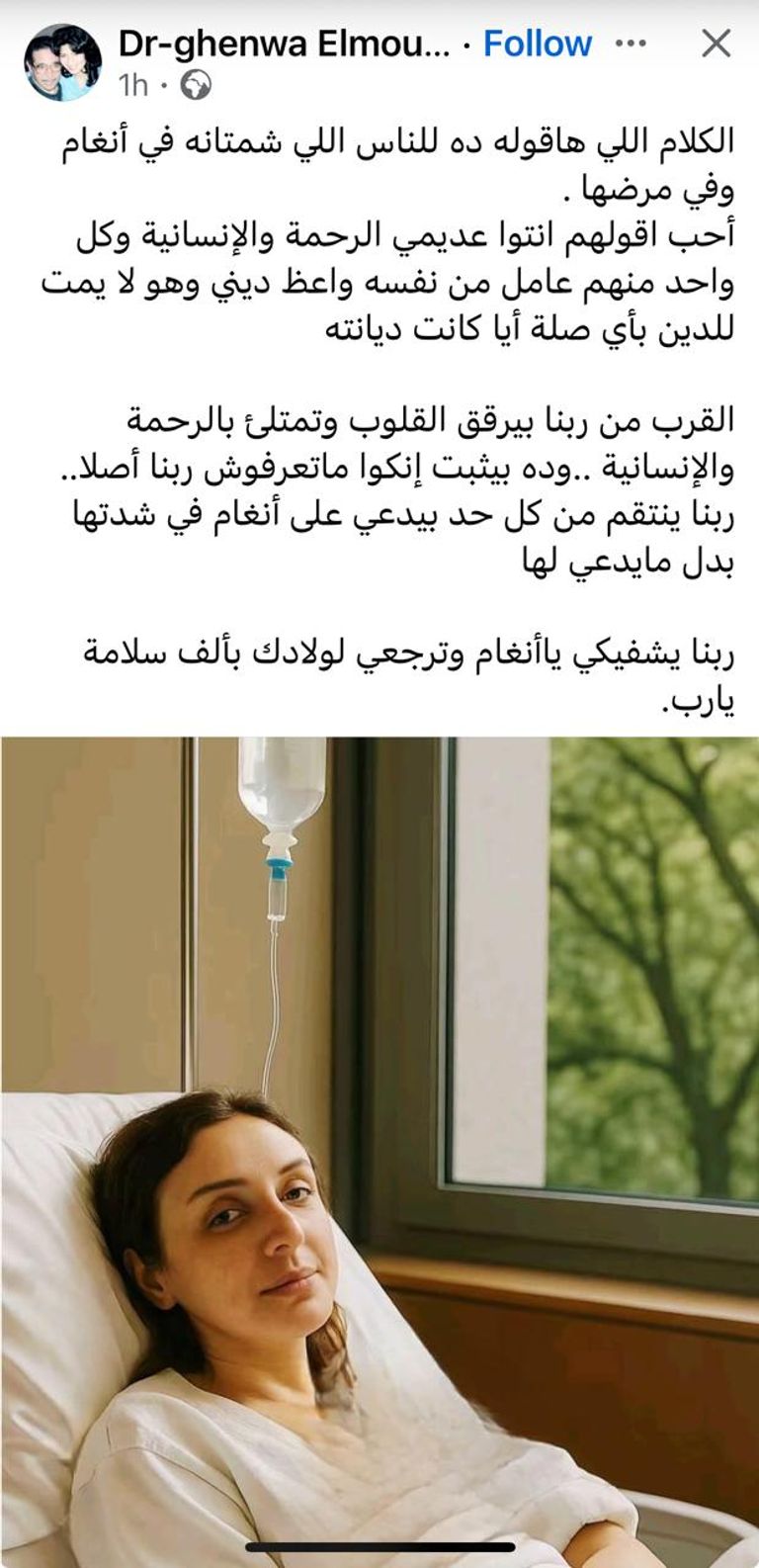
Task: Follow Dr-ghenwa Elmou
Action: point(537,44)
